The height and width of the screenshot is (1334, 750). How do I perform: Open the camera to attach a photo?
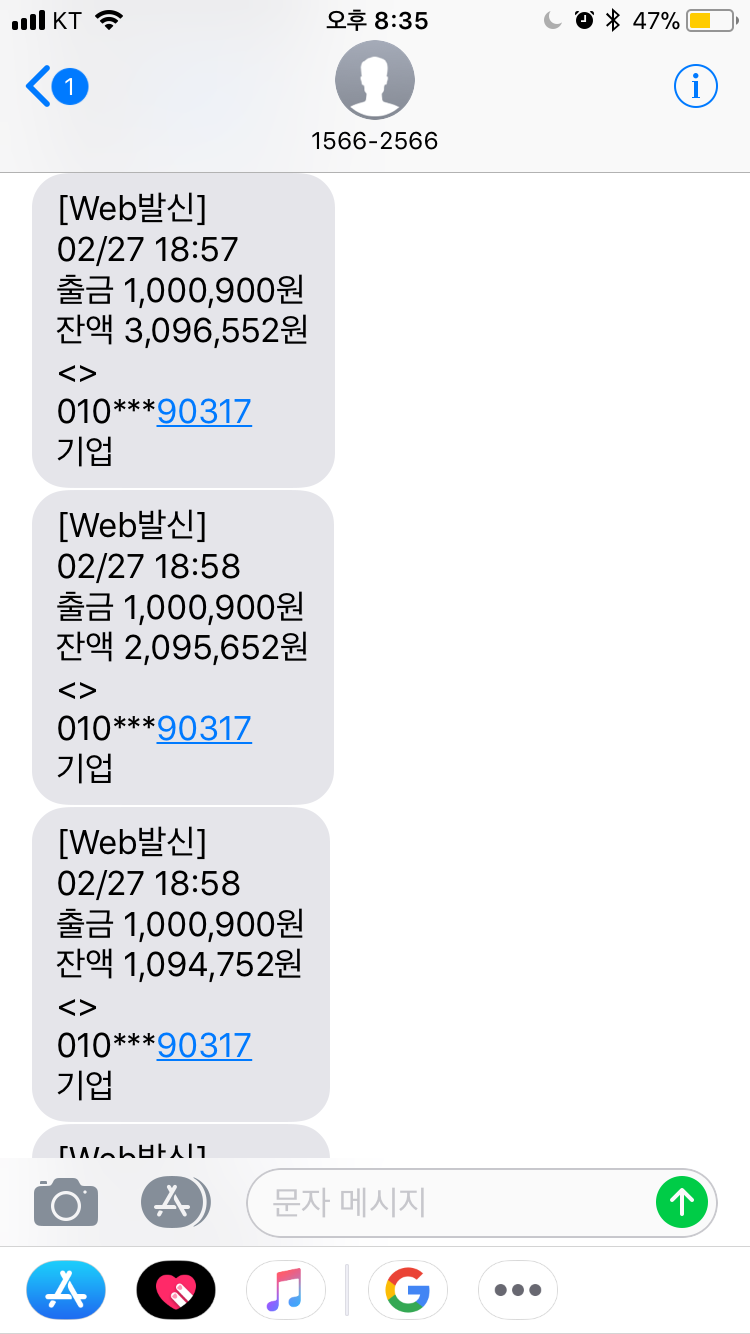tap(66, 1201)
